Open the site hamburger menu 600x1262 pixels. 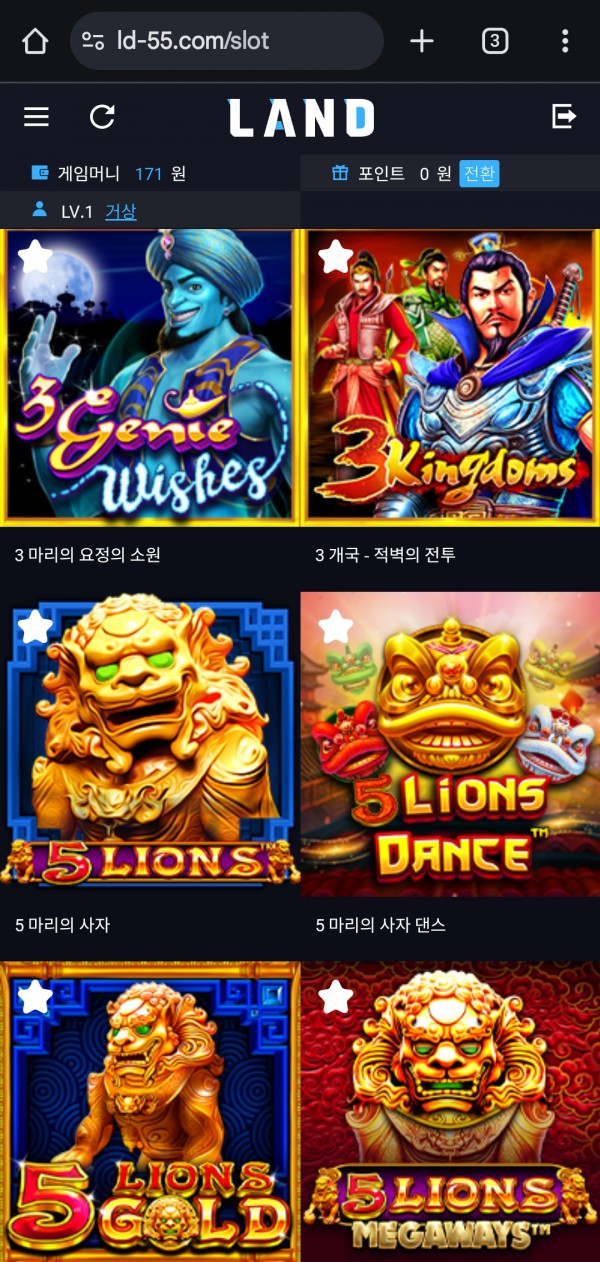click(x=36, y=117)
